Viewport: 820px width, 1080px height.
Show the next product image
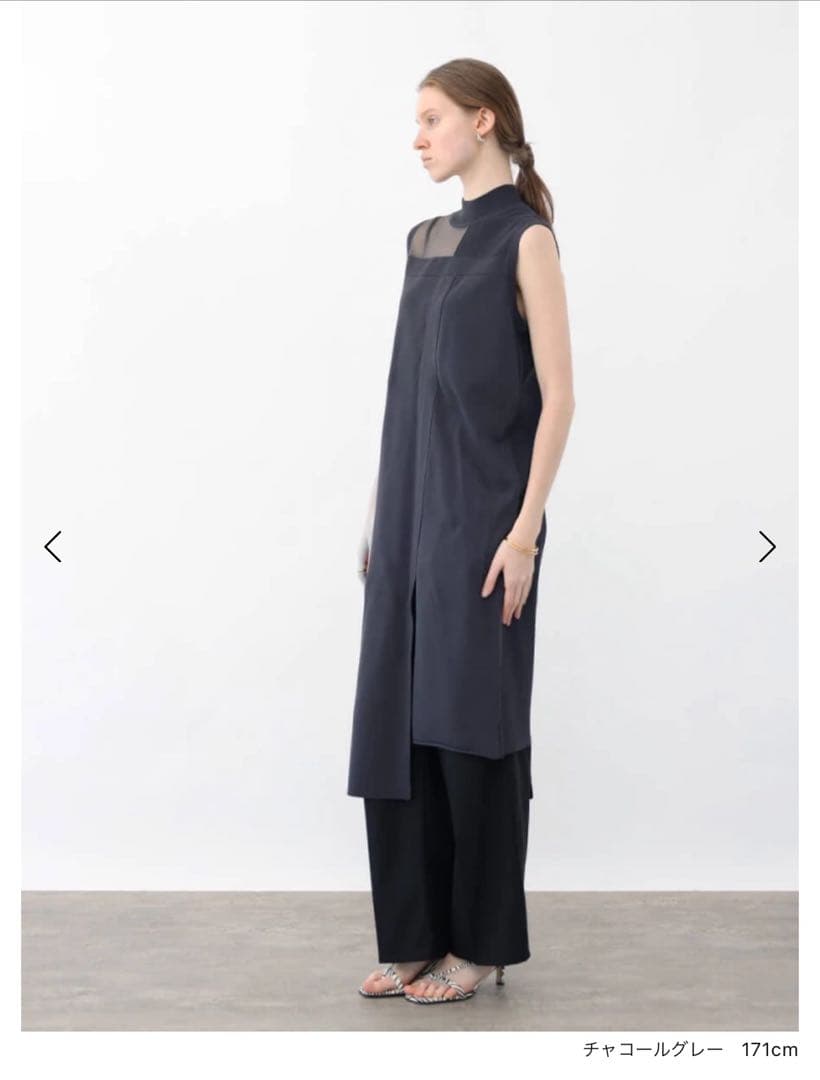(767, 546)
